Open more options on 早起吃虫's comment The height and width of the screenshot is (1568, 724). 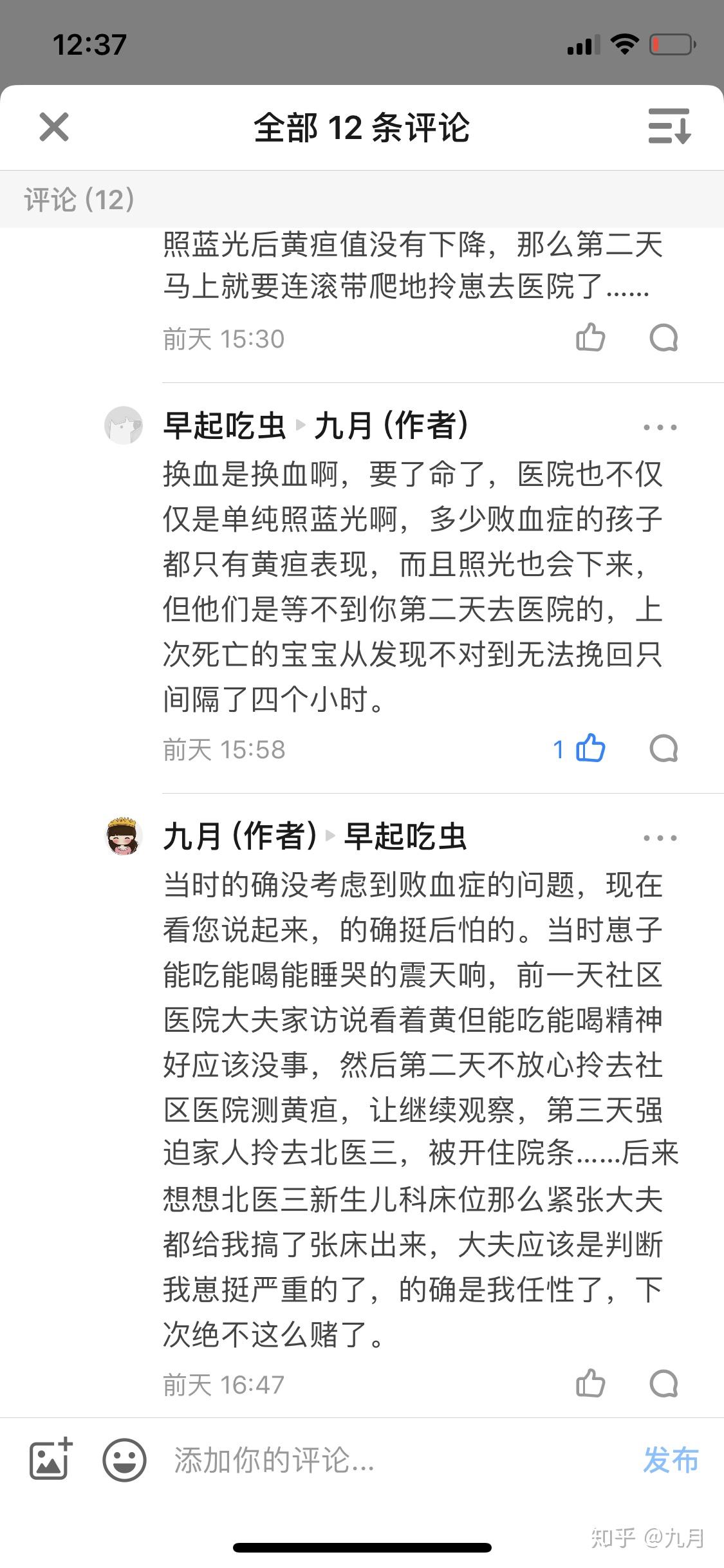[x=660, y=427]
